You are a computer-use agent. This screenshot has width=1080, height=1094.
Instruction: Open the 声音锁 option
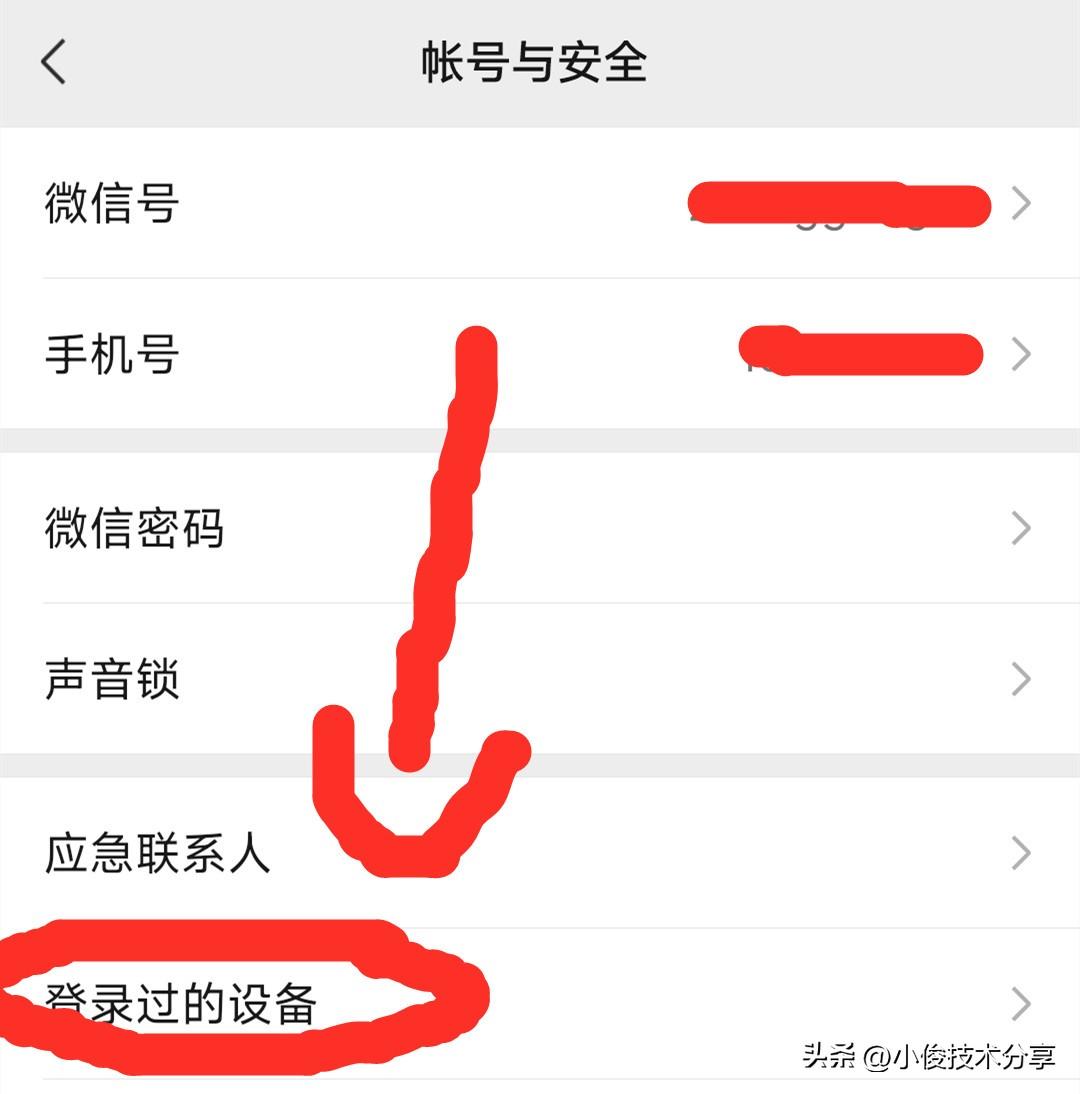tap(540, 679)
